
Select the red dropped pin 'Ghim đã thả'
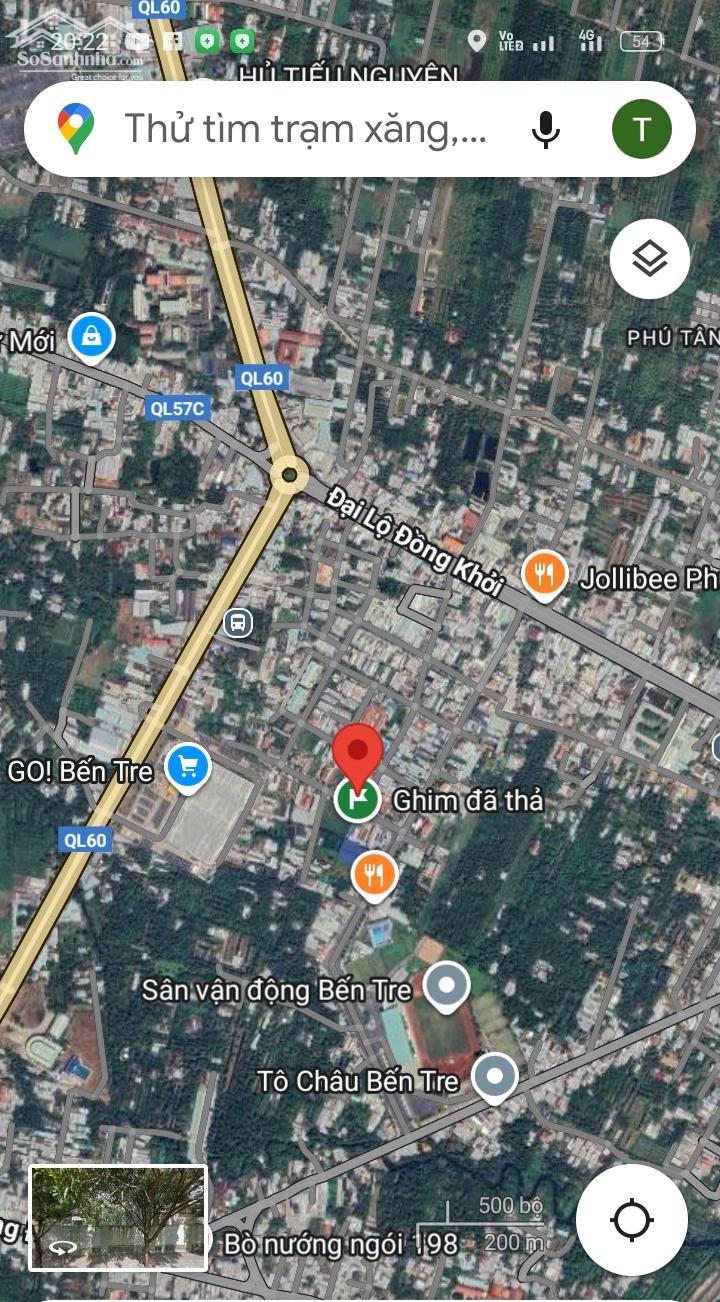(x=357, y=757)
